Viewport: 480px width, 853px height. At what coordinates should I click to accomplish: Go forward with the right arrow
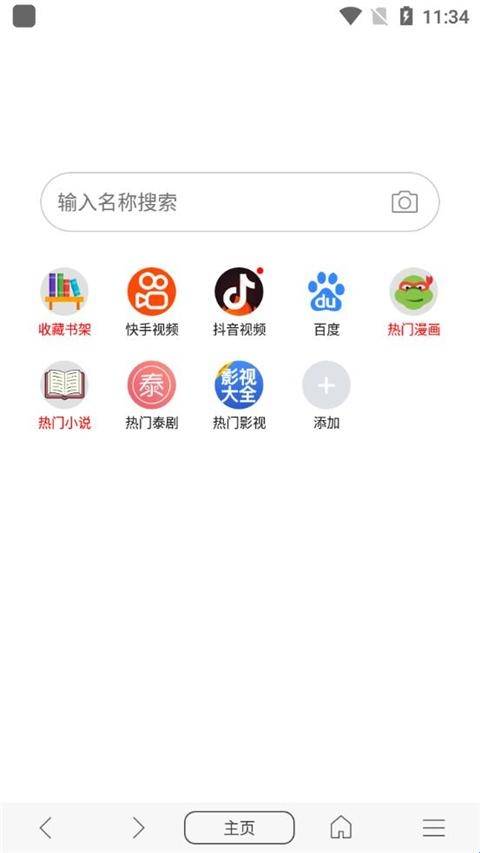pos(139,828)
